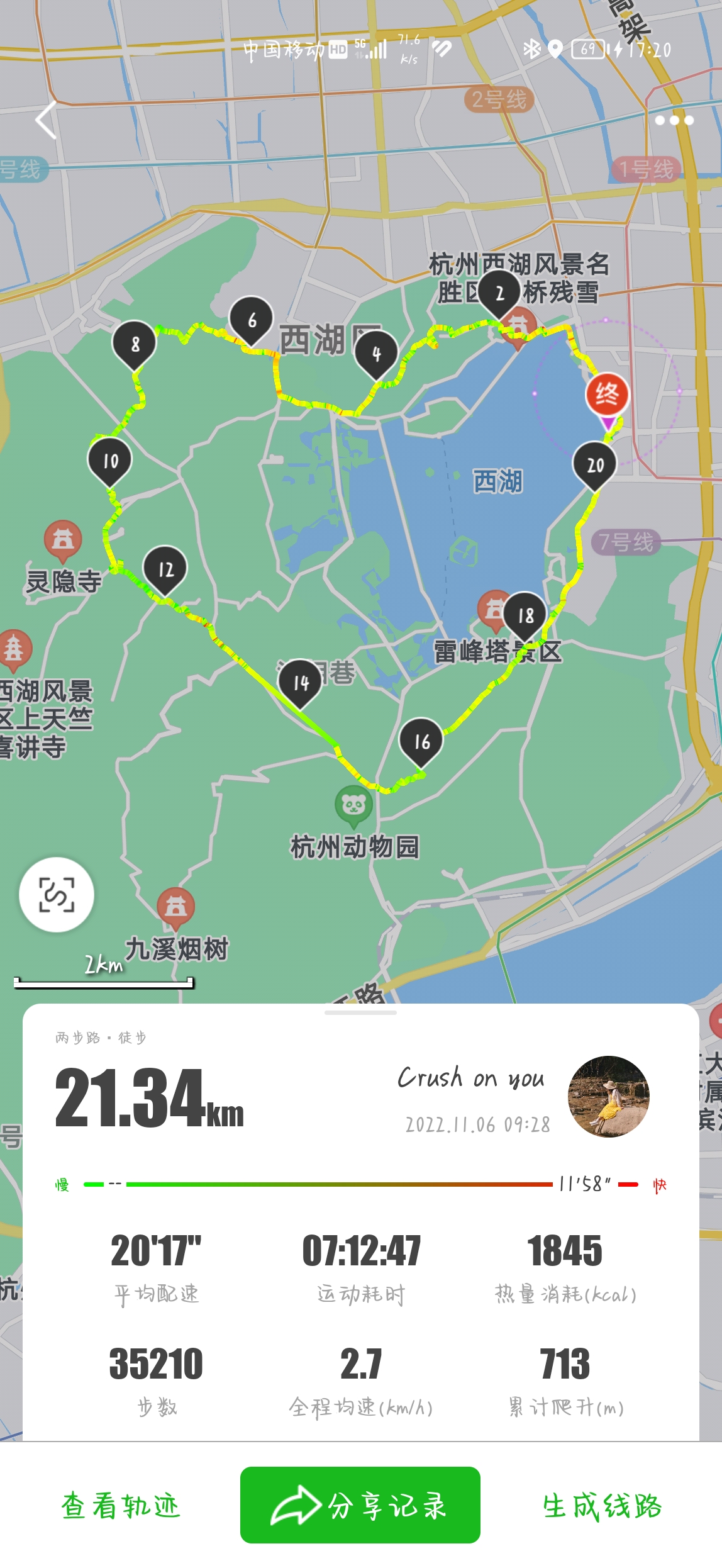722x1568 pixels.
Task: Share the record with 分享记录
Action: (360, 1505)
